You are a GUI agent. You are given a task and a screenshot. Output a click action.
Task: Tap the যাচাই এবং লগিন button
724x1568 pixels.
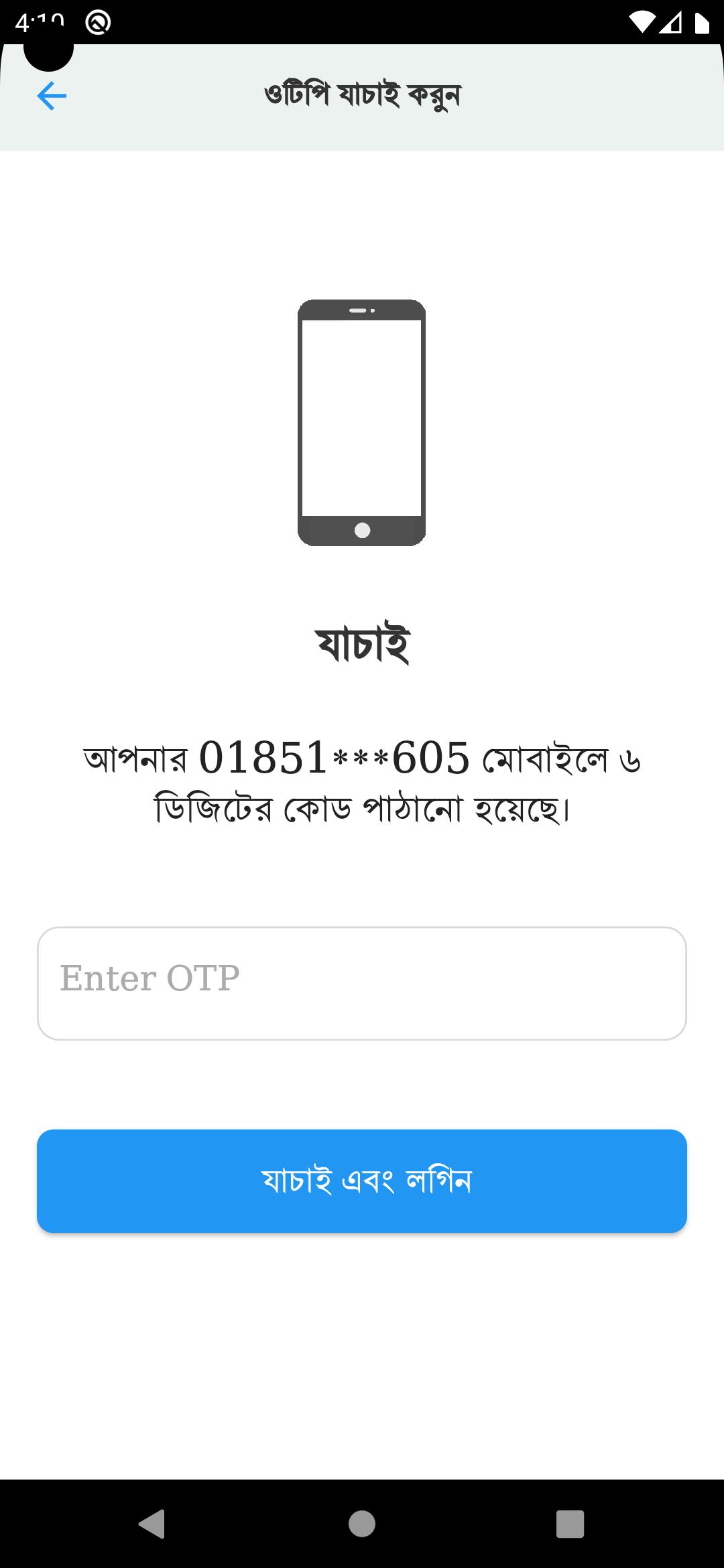[x=362, y=1181]
